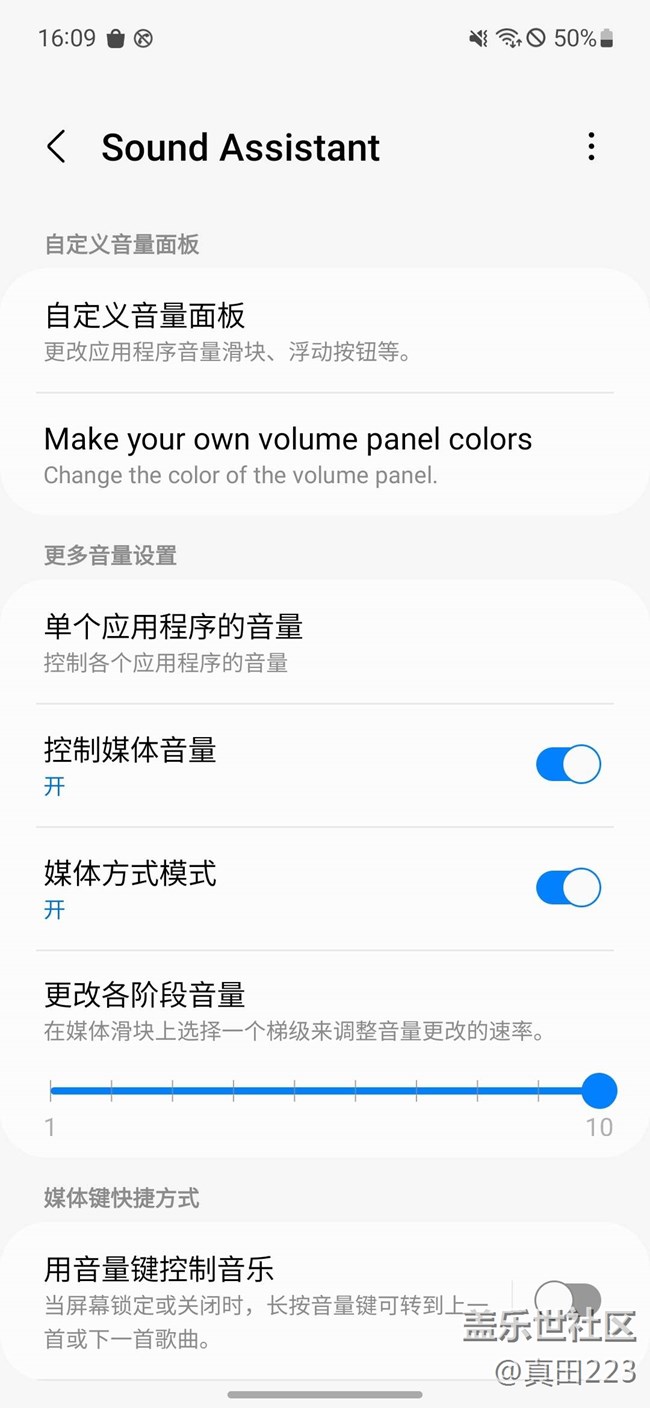
Task: Open the three-dot overflow menu
Action: point(591,147)
